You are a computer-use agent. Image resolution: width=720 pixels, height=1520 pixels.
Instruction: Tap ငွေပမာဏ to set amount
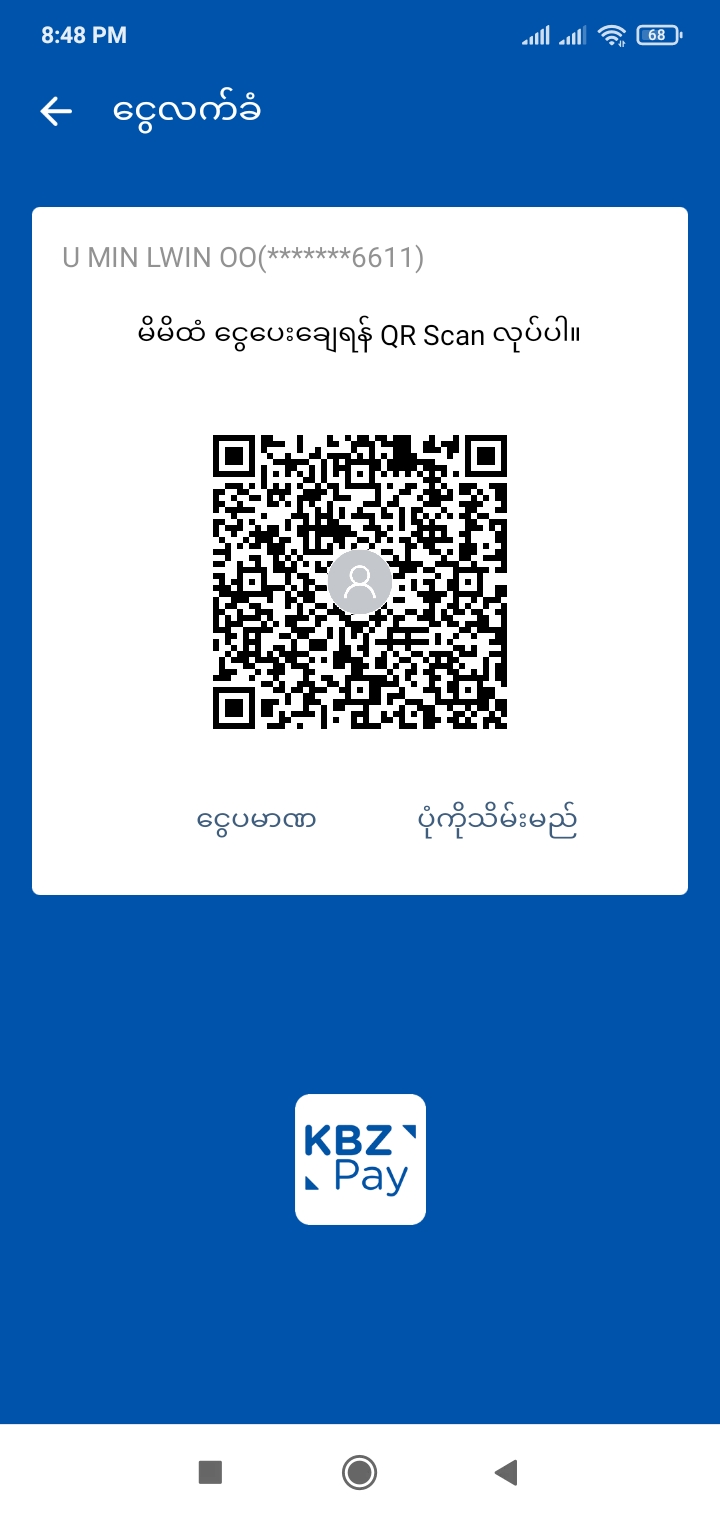click(256, 820)
